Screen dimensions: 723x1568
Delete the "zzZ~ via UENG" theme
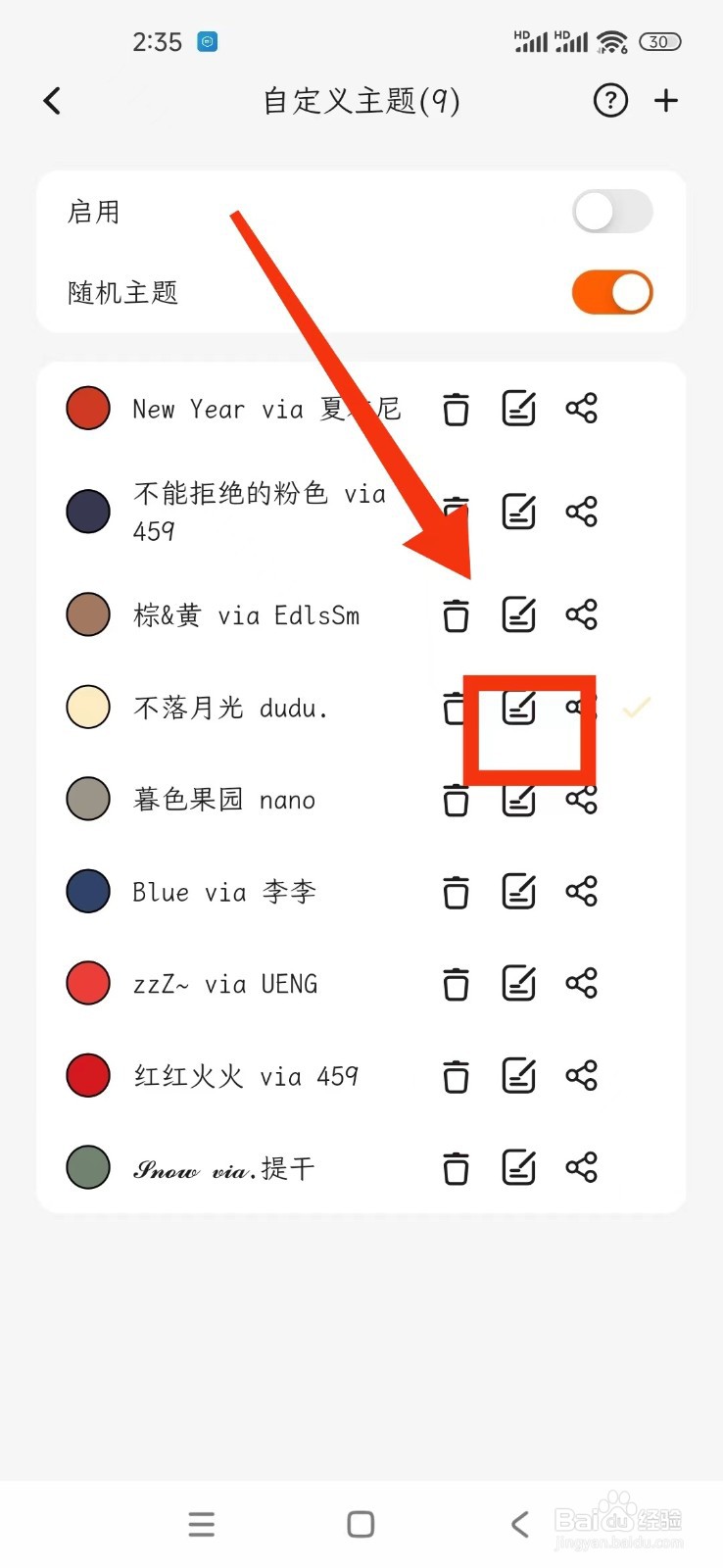[456, 983]
